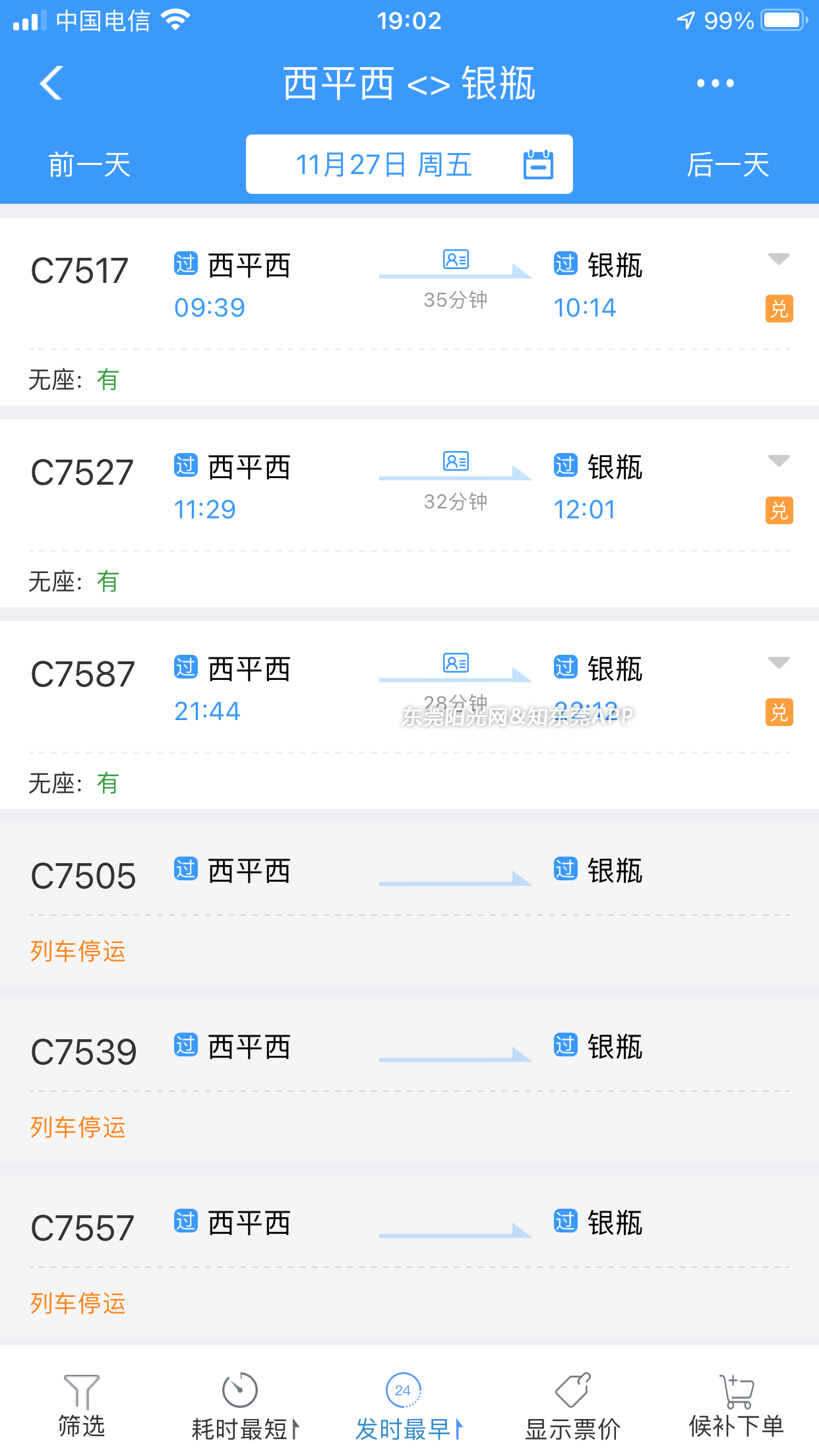Select train C7527 departing 11:29

[x=409, y=513]
